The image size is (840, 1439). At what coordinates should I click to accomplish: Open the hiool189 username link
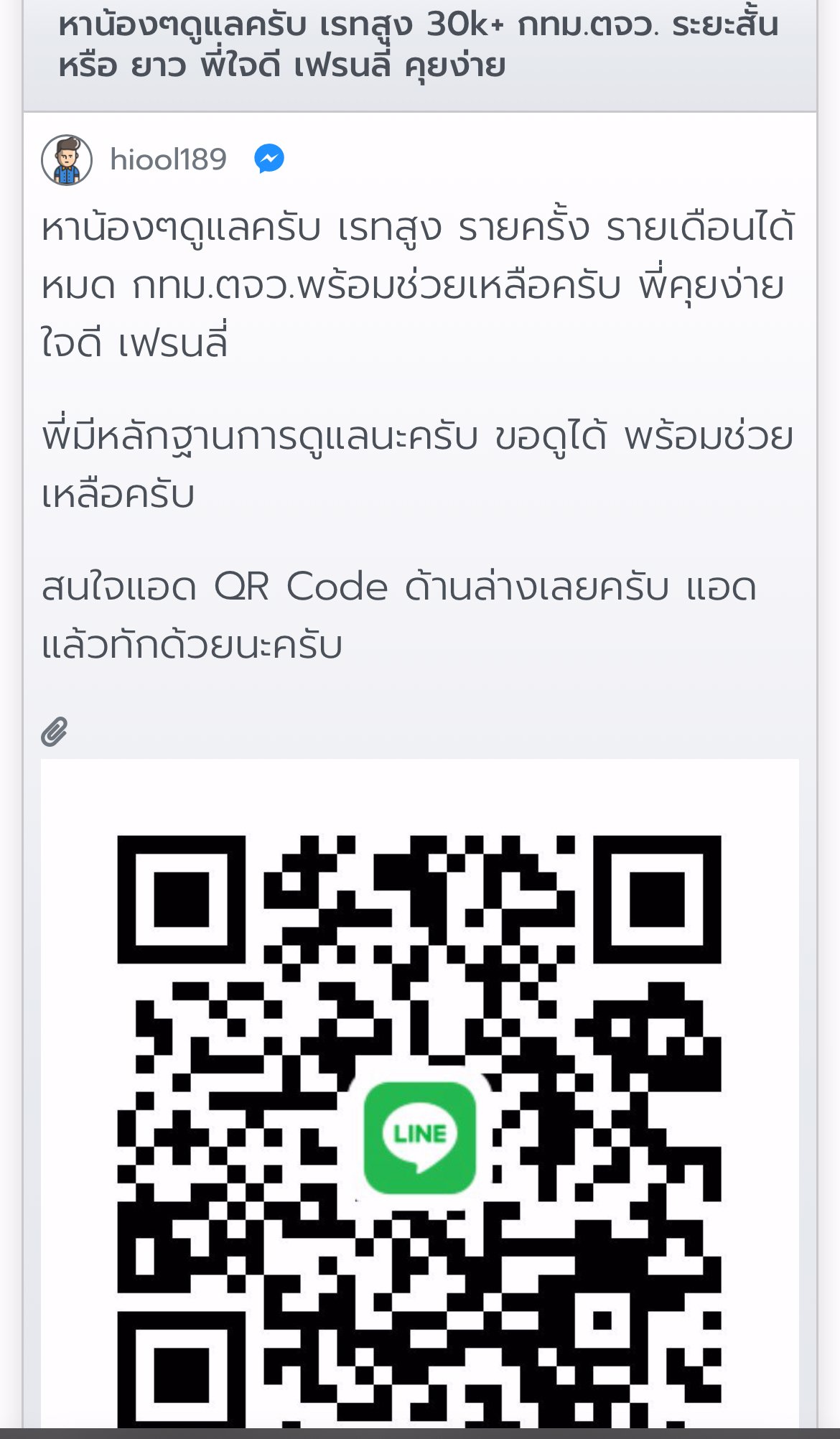click(169, 159)
